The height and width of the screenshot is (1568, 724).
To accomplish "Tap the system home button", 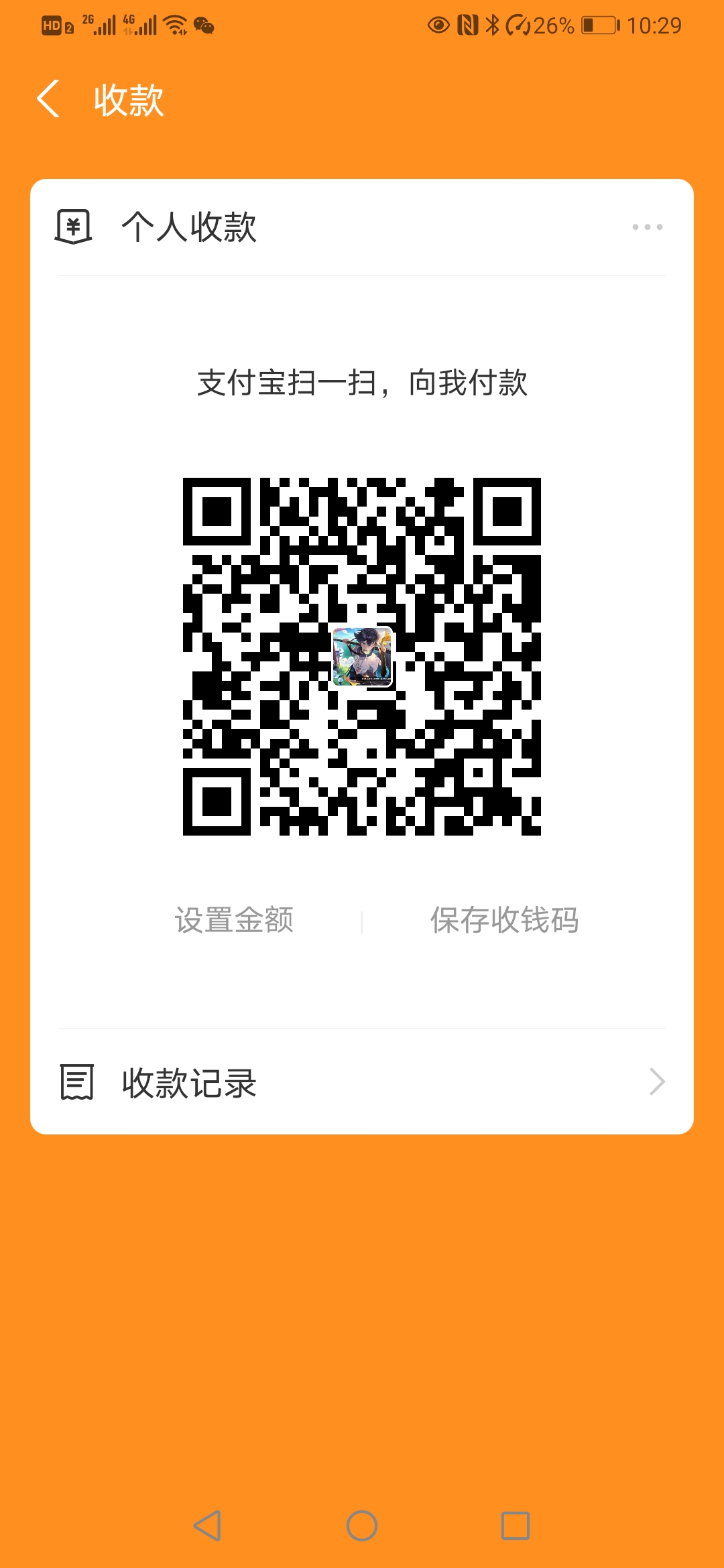I will (x=362, y=1526).
